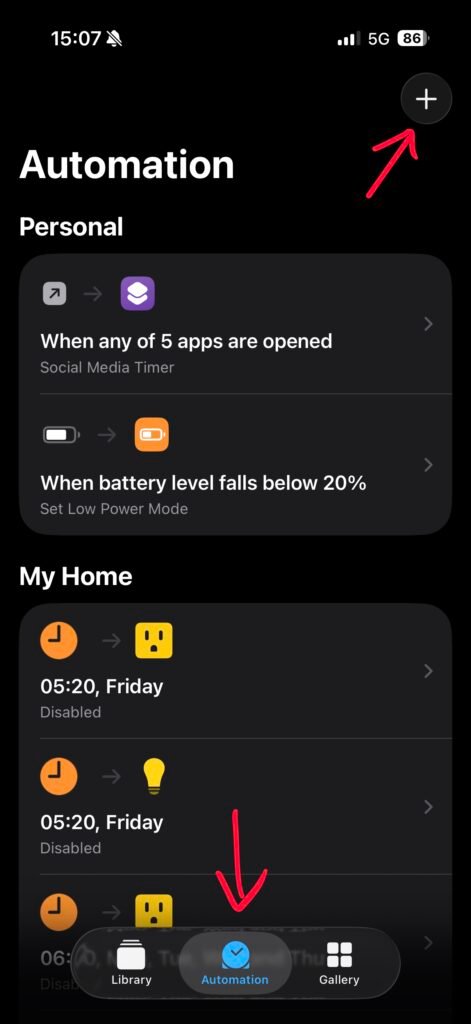Open the 'battery level falls below 20%' automation
The height and width of the screenshot is (1024, 471).
coord(235,465)
